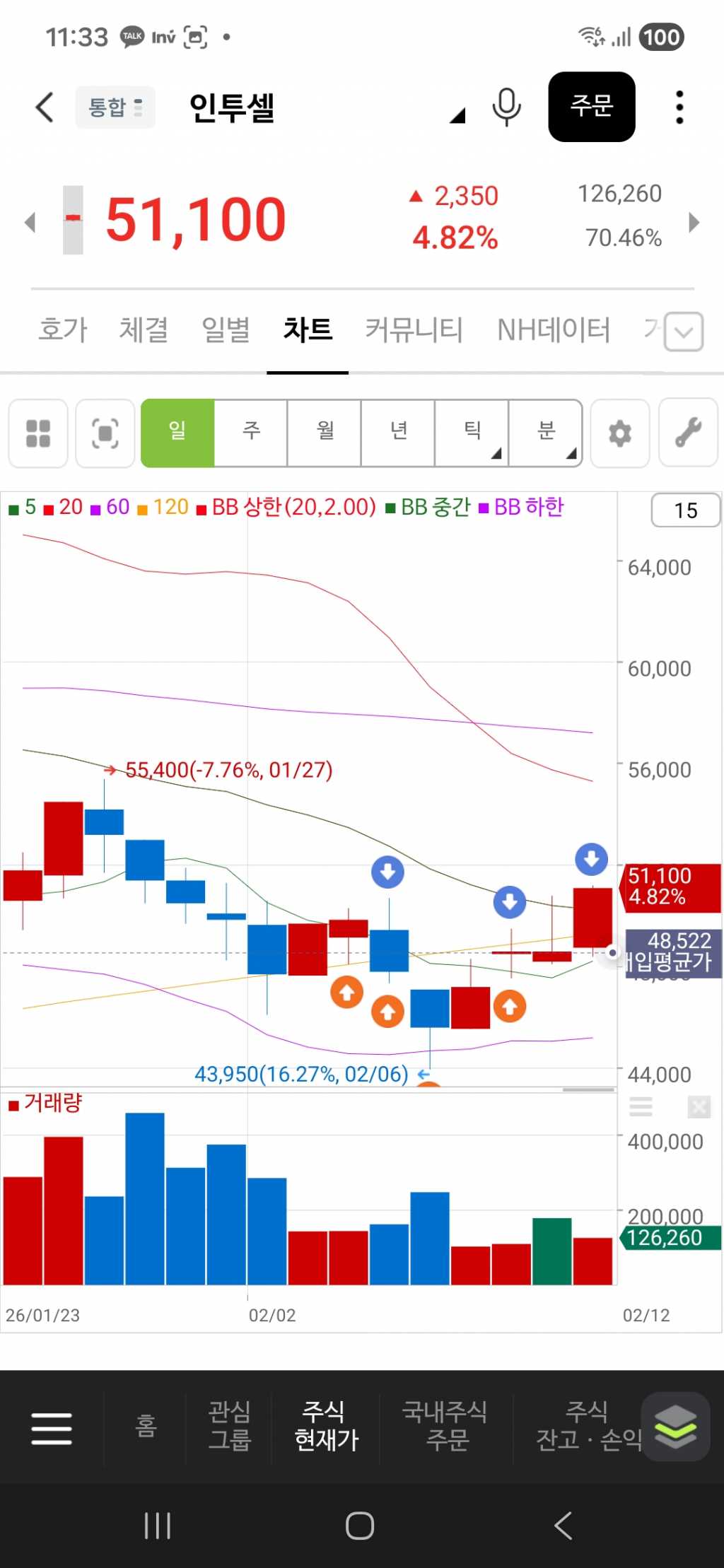Screen dimensions: 724x1568
Task: Open the chart tools wrench
Action: 688,433
